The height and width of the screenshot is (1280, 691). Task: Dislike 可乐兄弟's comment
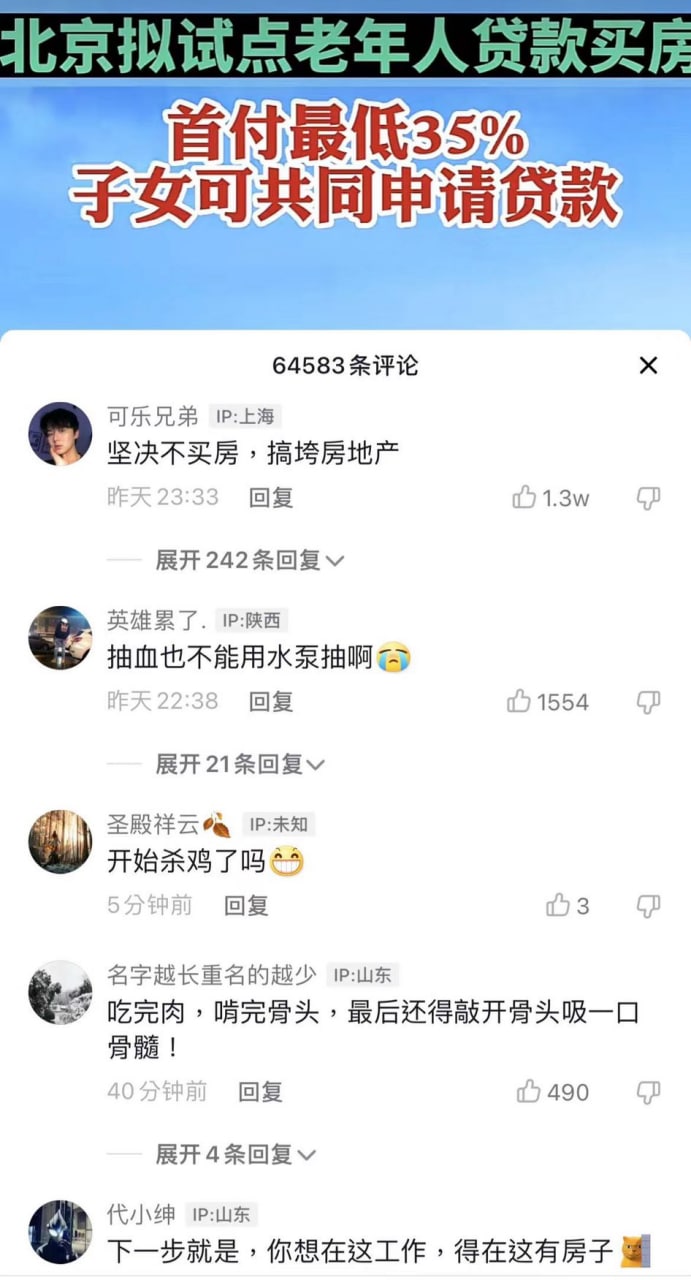(649, 498)
